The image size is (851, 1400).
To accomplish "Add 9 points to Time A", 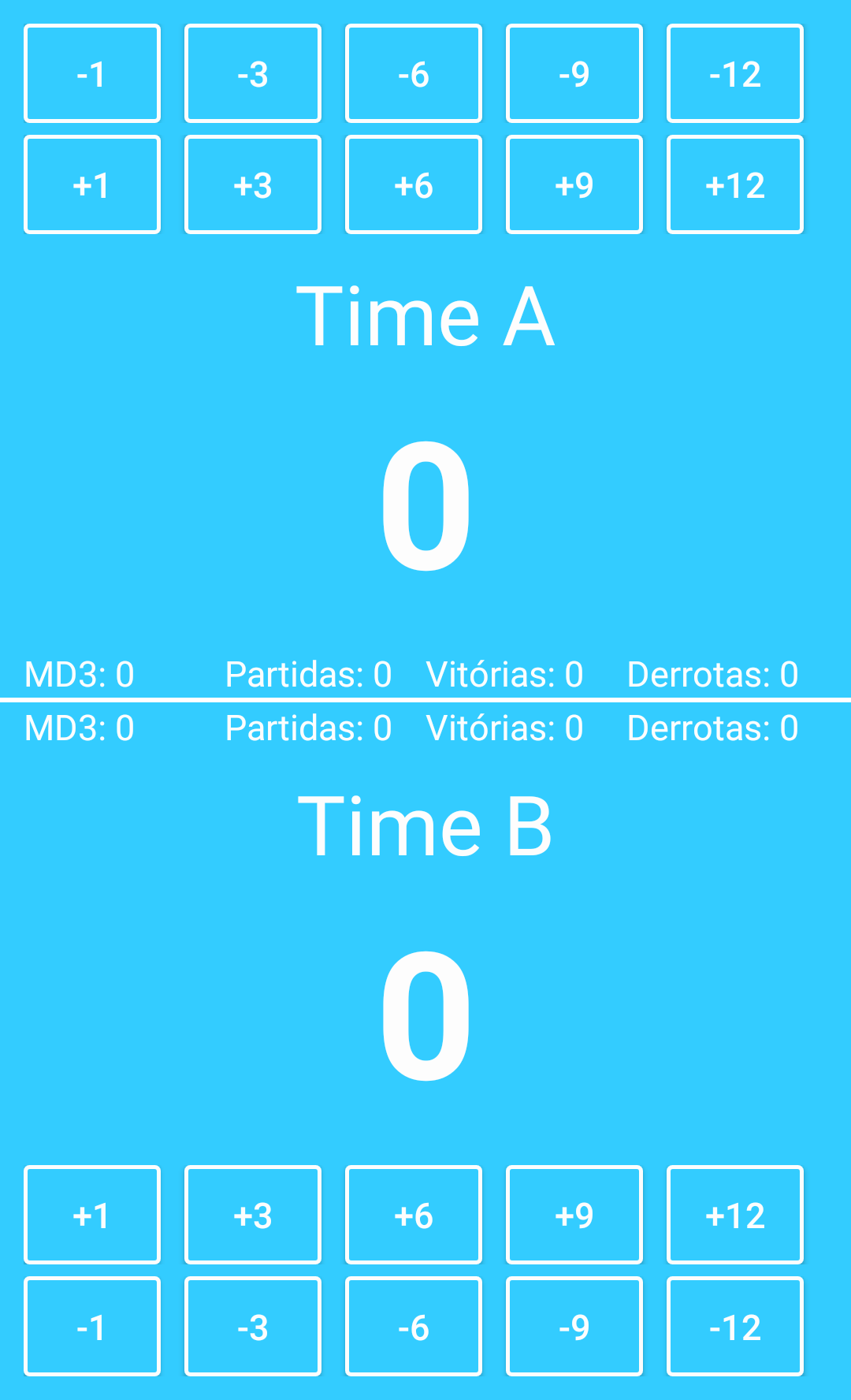I will pyautogui.click(x=574, y=184).
